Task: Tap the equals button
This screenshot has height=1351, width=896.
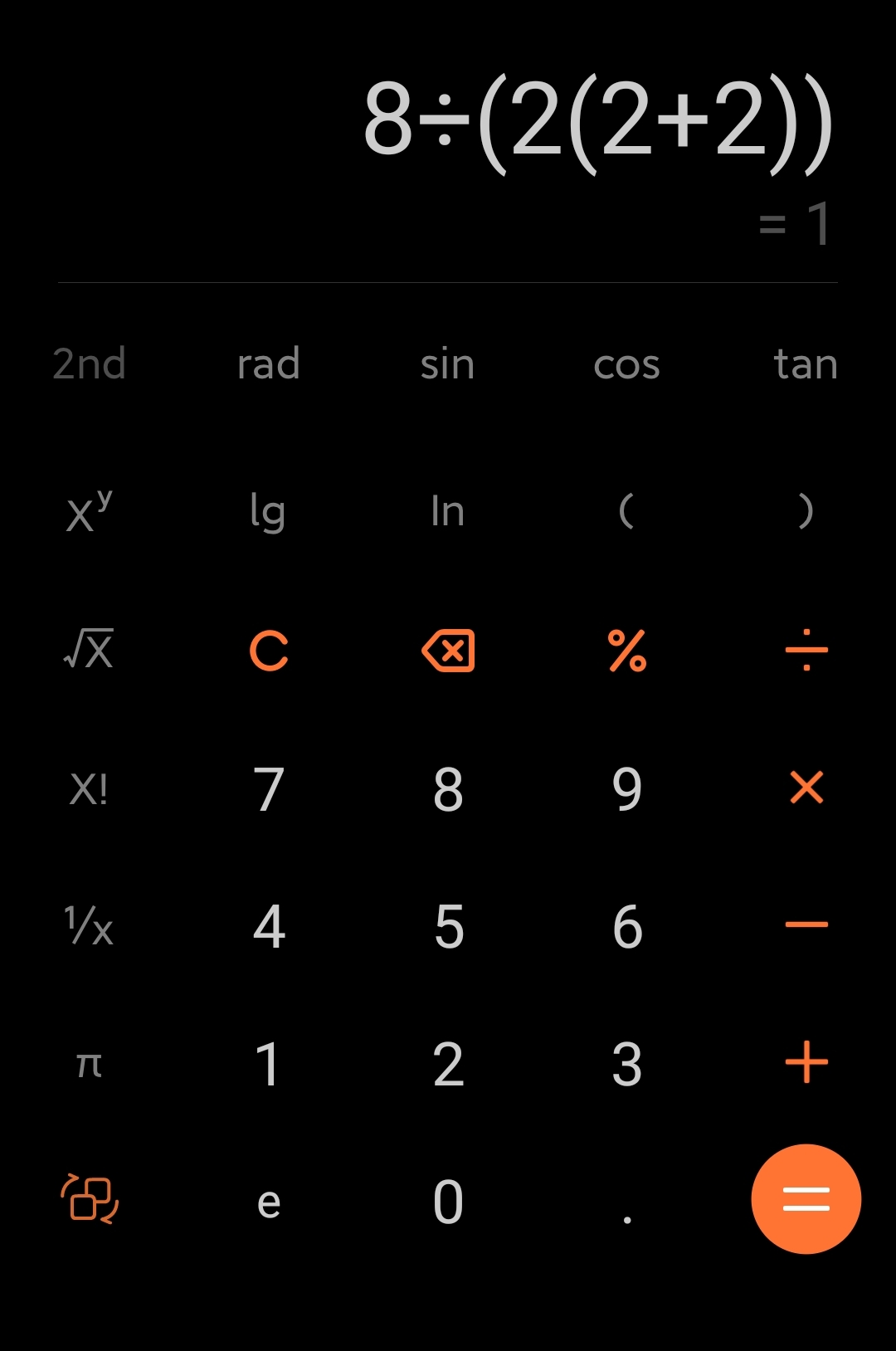Action: coord(806,1199)
